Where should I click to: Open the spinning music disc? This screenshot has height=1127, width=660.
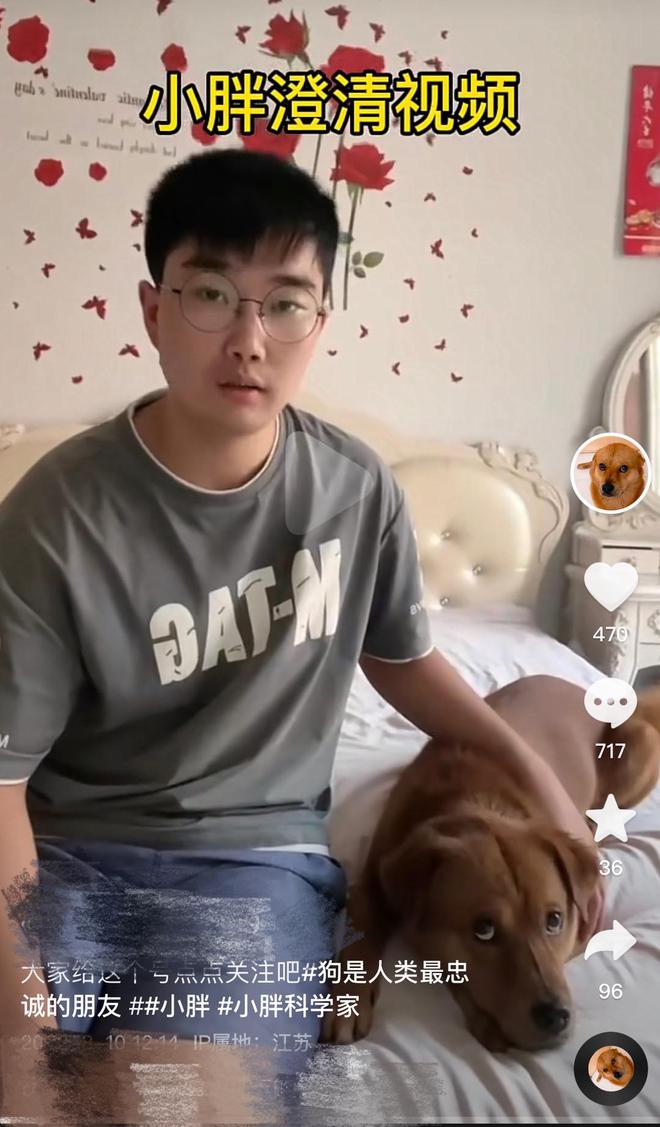coord(610,1068)
